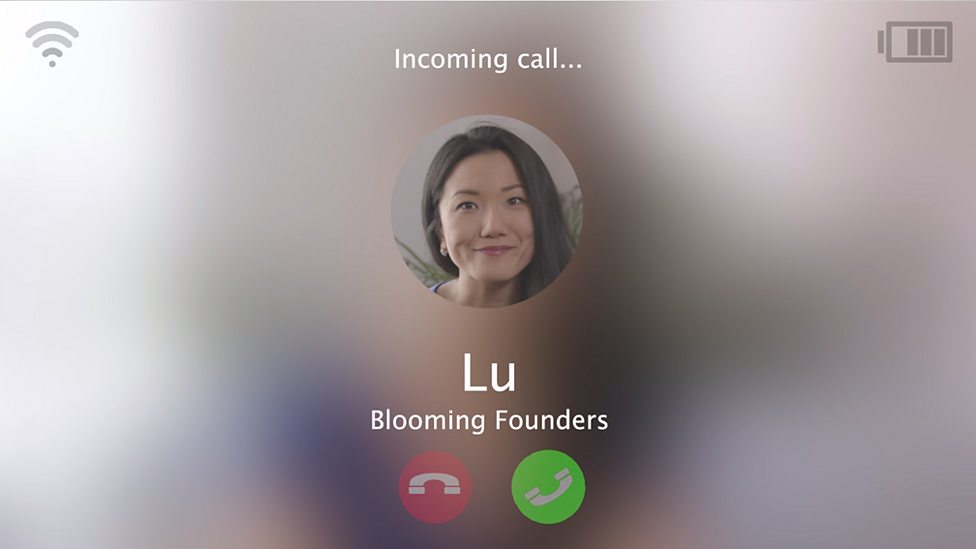Screen dimensions: 976x549
Task: Decline the incoming call from Lu
Action: [435, 487]
